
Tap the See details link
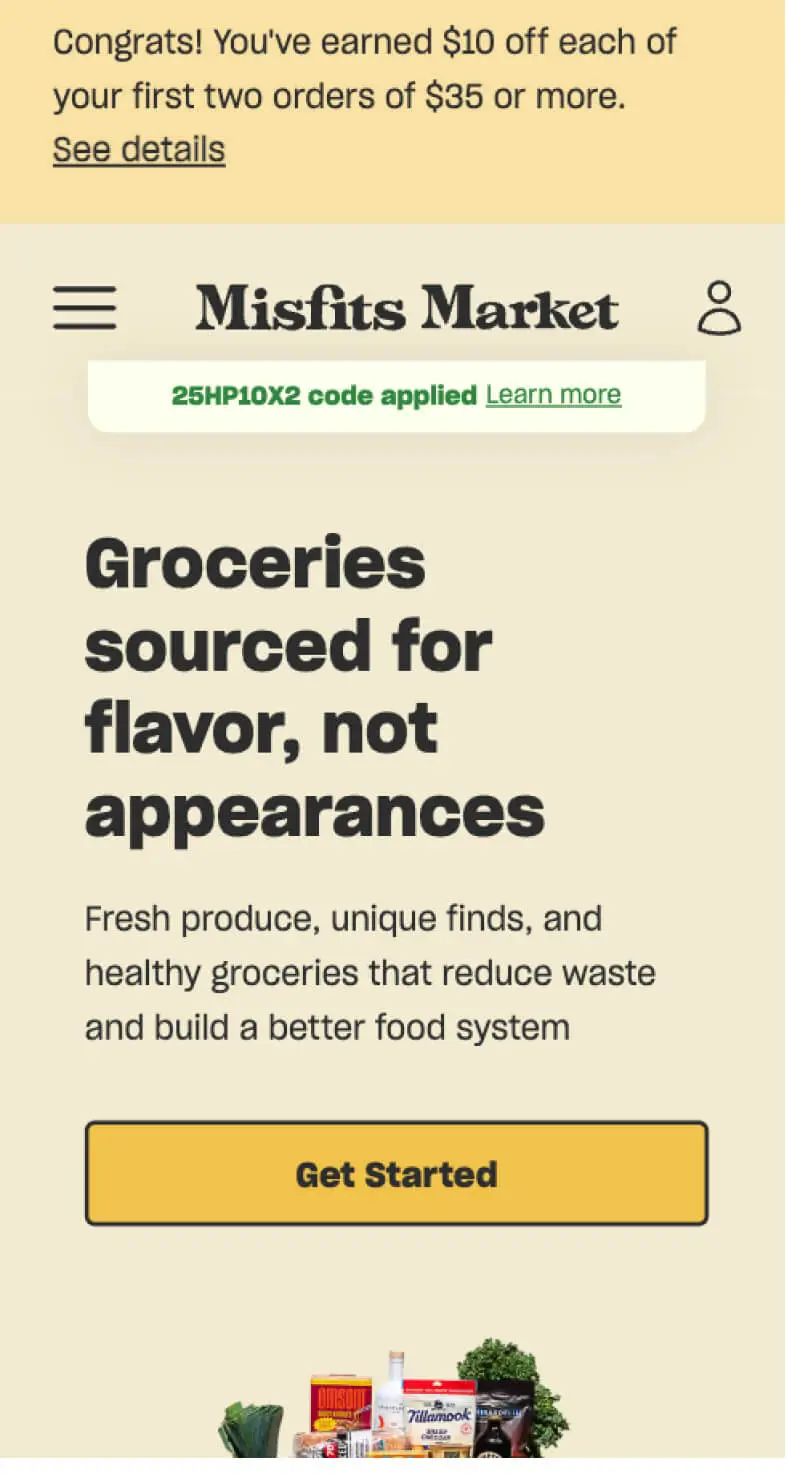click(x=139, y=150)
